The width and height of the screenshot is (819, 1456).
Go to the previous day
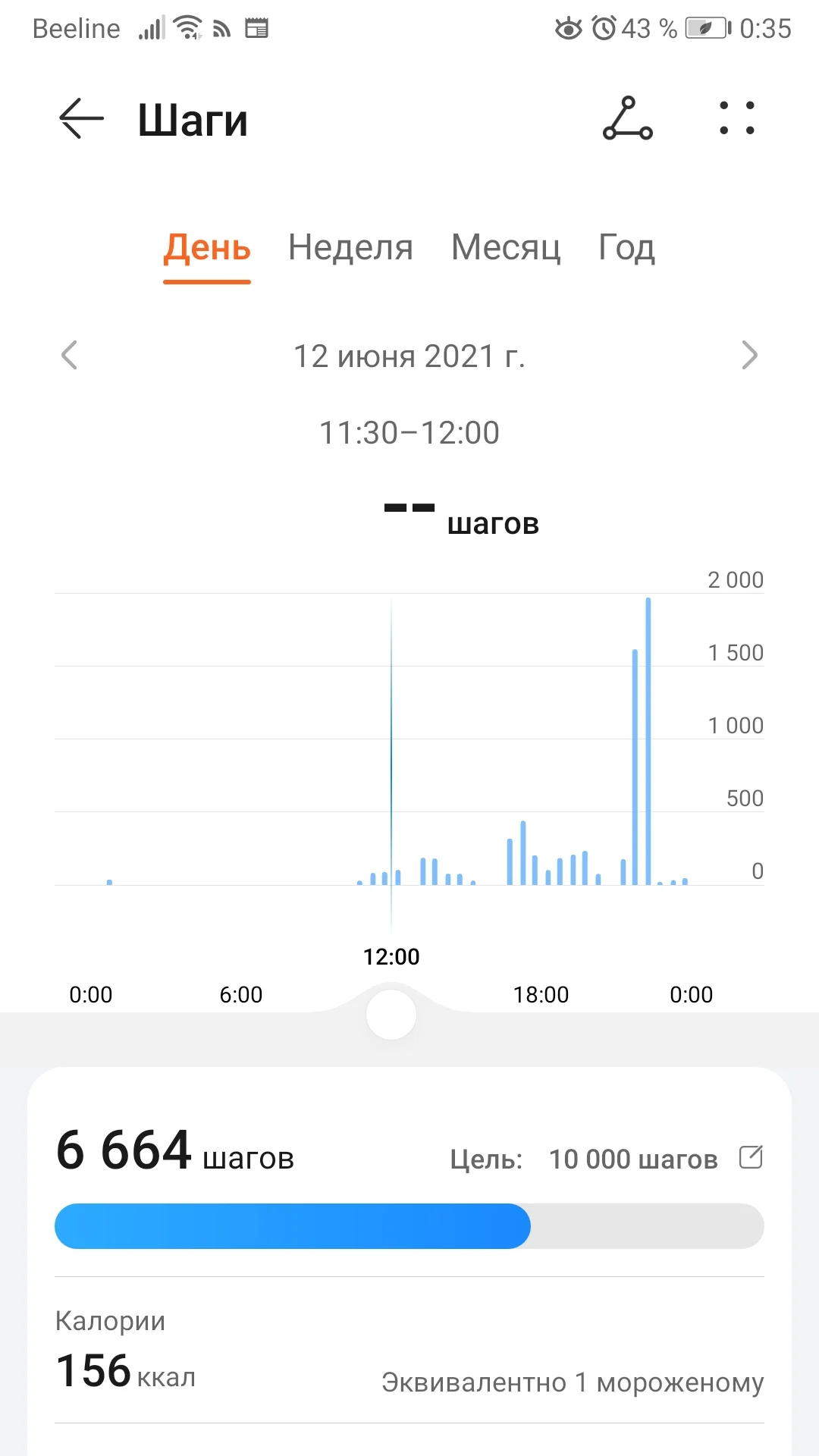[x=70, y=355]
